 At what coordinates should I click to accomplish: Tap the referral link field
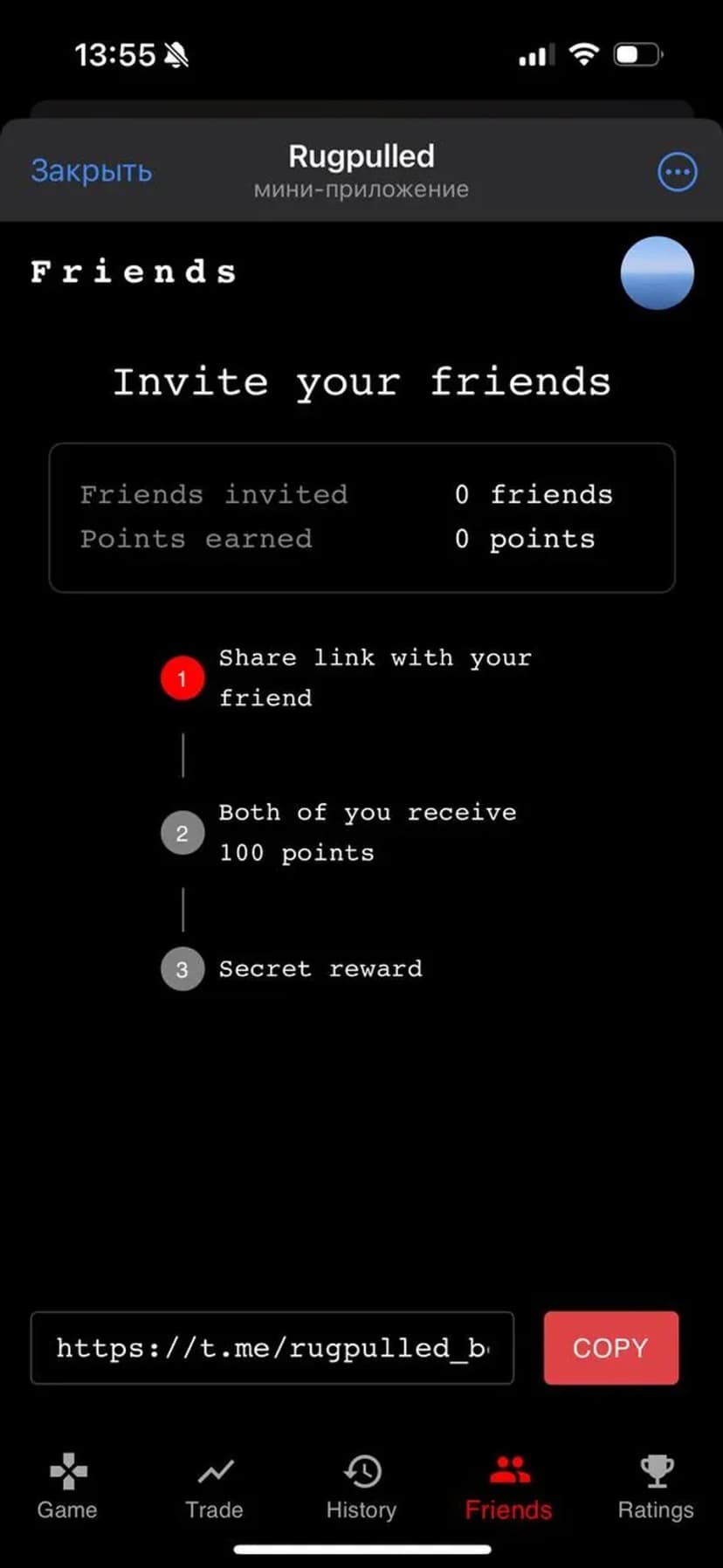click(x=272, y=1347)
